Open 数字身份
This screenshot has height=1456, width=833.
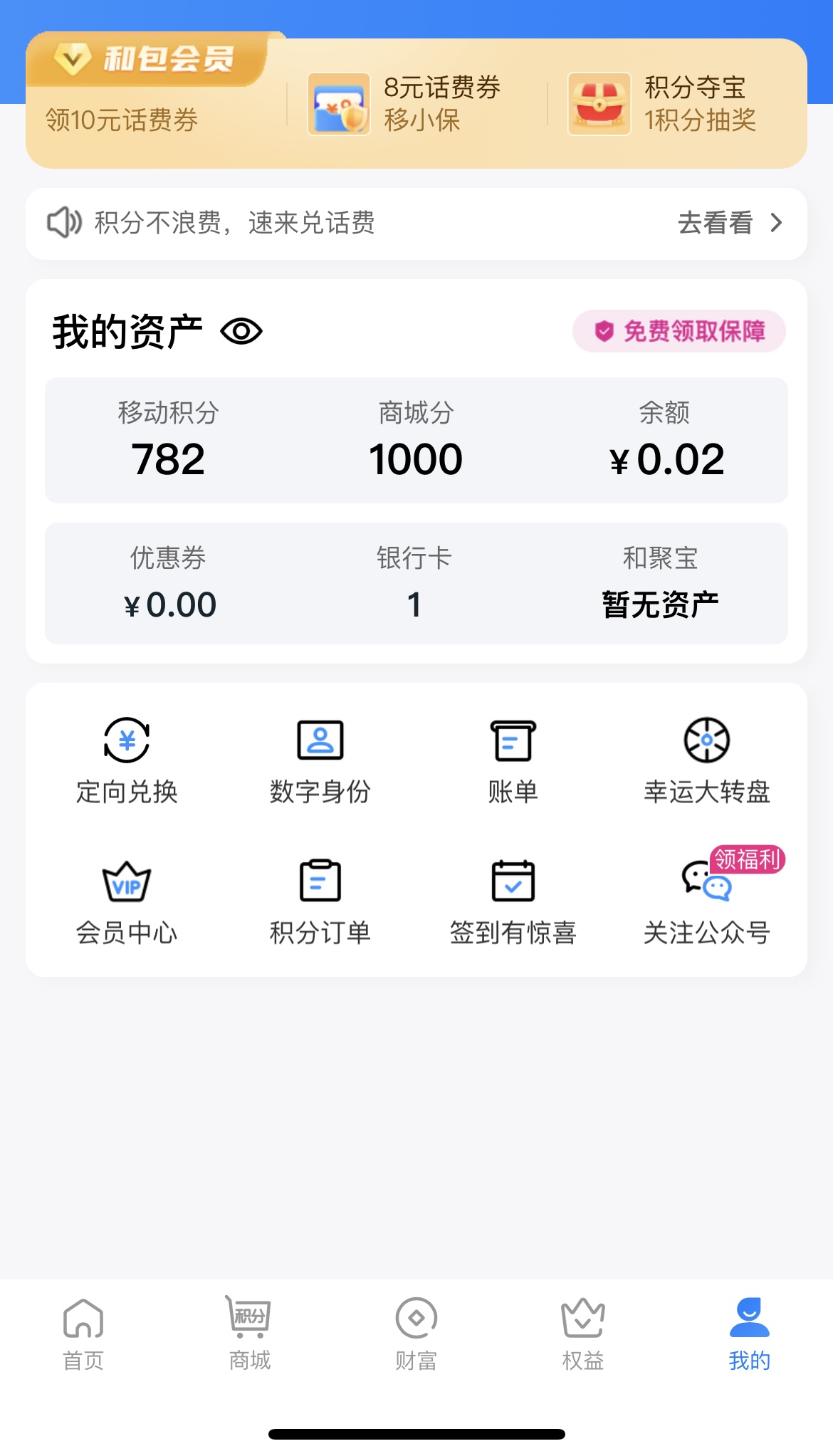tap(320, 760)
